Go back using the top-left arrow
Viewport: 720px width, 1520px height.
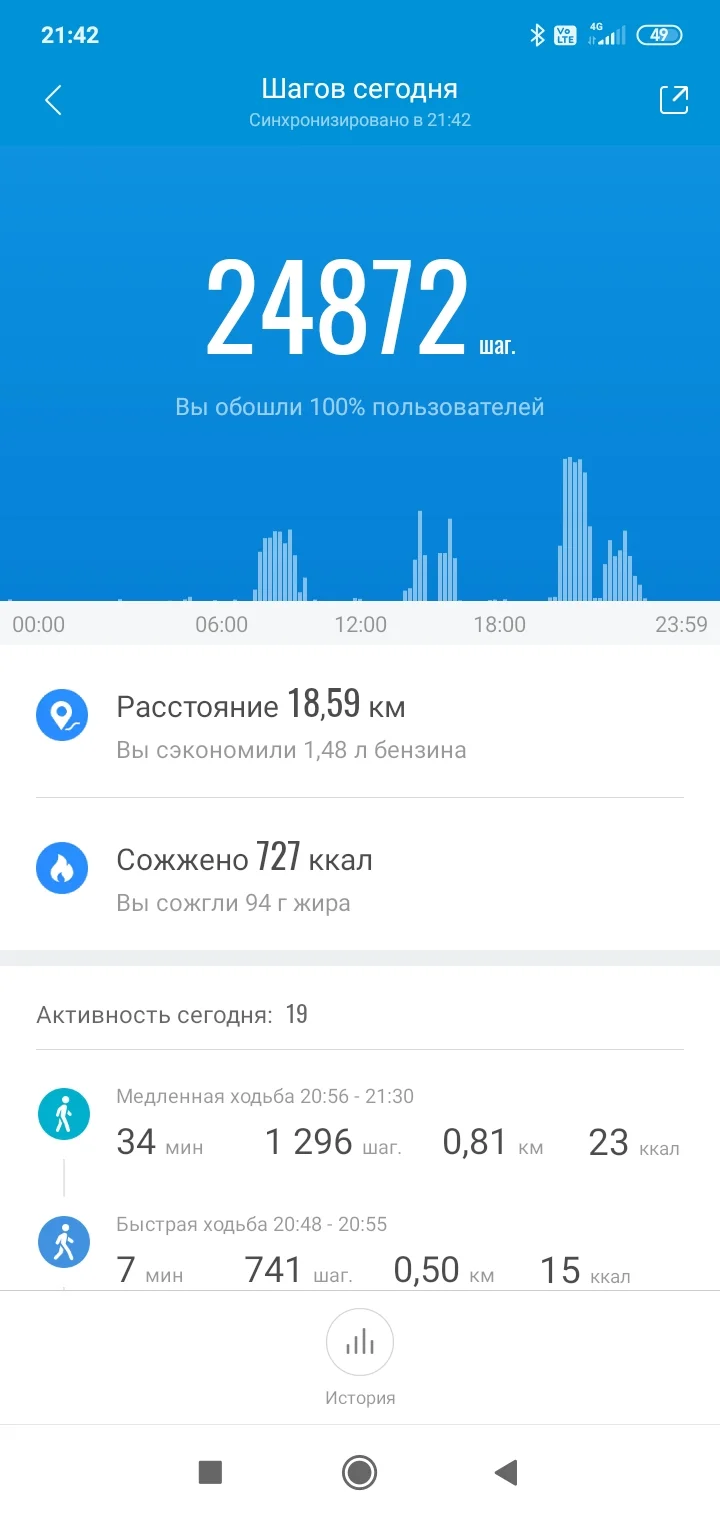tap(54, 100)
